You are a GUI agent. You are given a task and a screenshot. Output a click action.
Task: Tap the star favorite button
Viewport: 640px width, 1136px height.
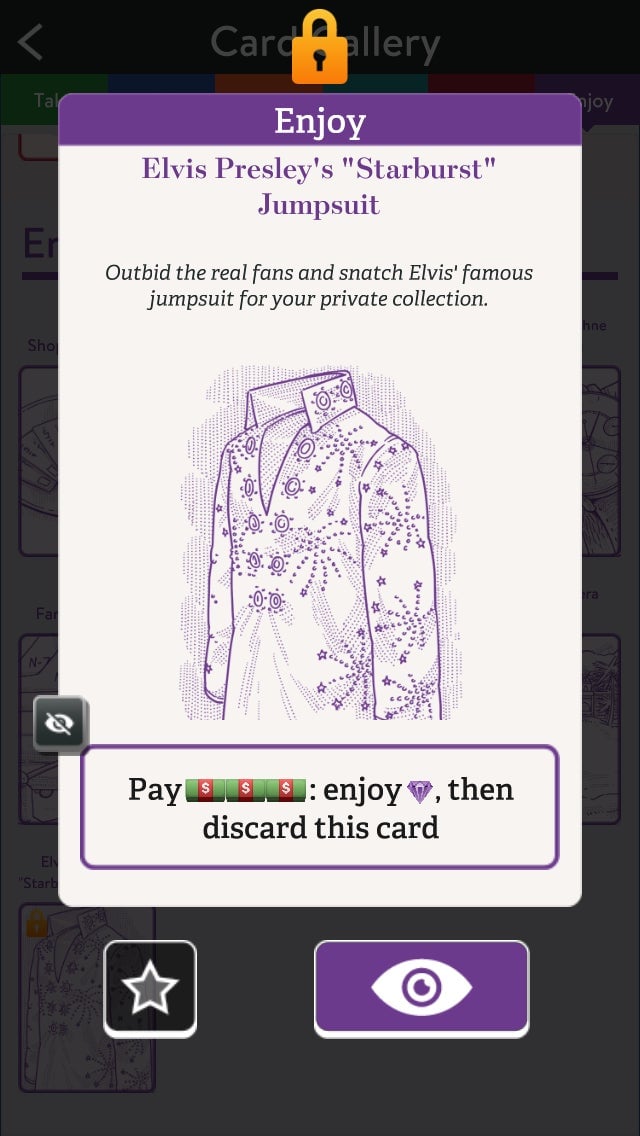(150, 987)
